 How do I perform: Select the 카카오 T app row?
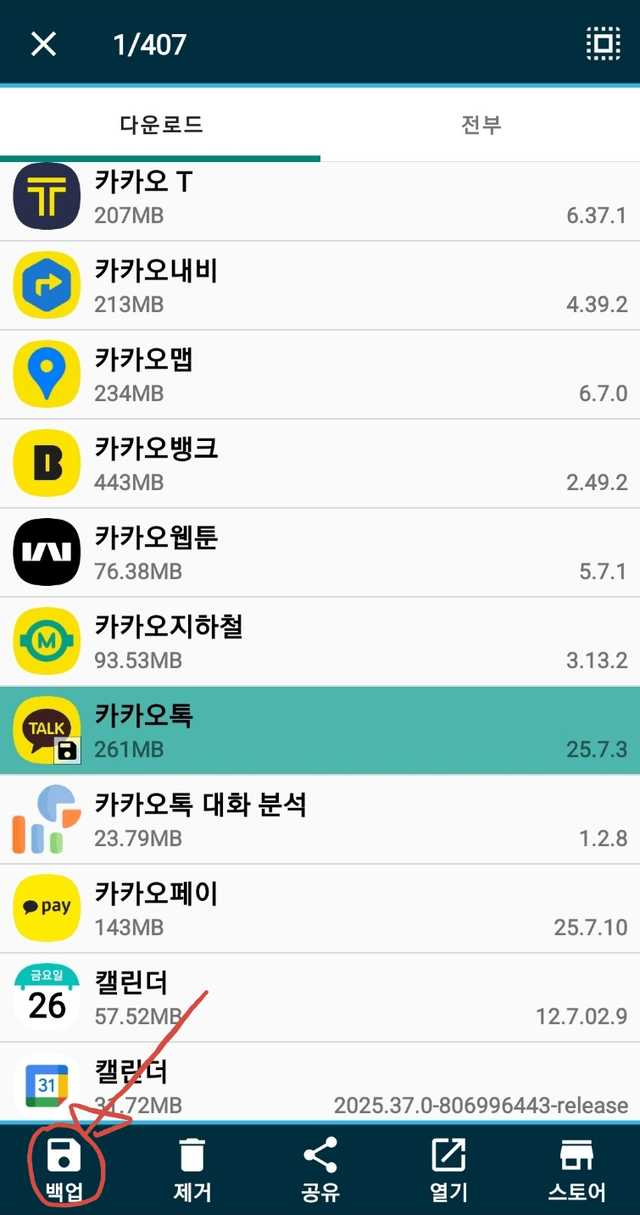320,198
